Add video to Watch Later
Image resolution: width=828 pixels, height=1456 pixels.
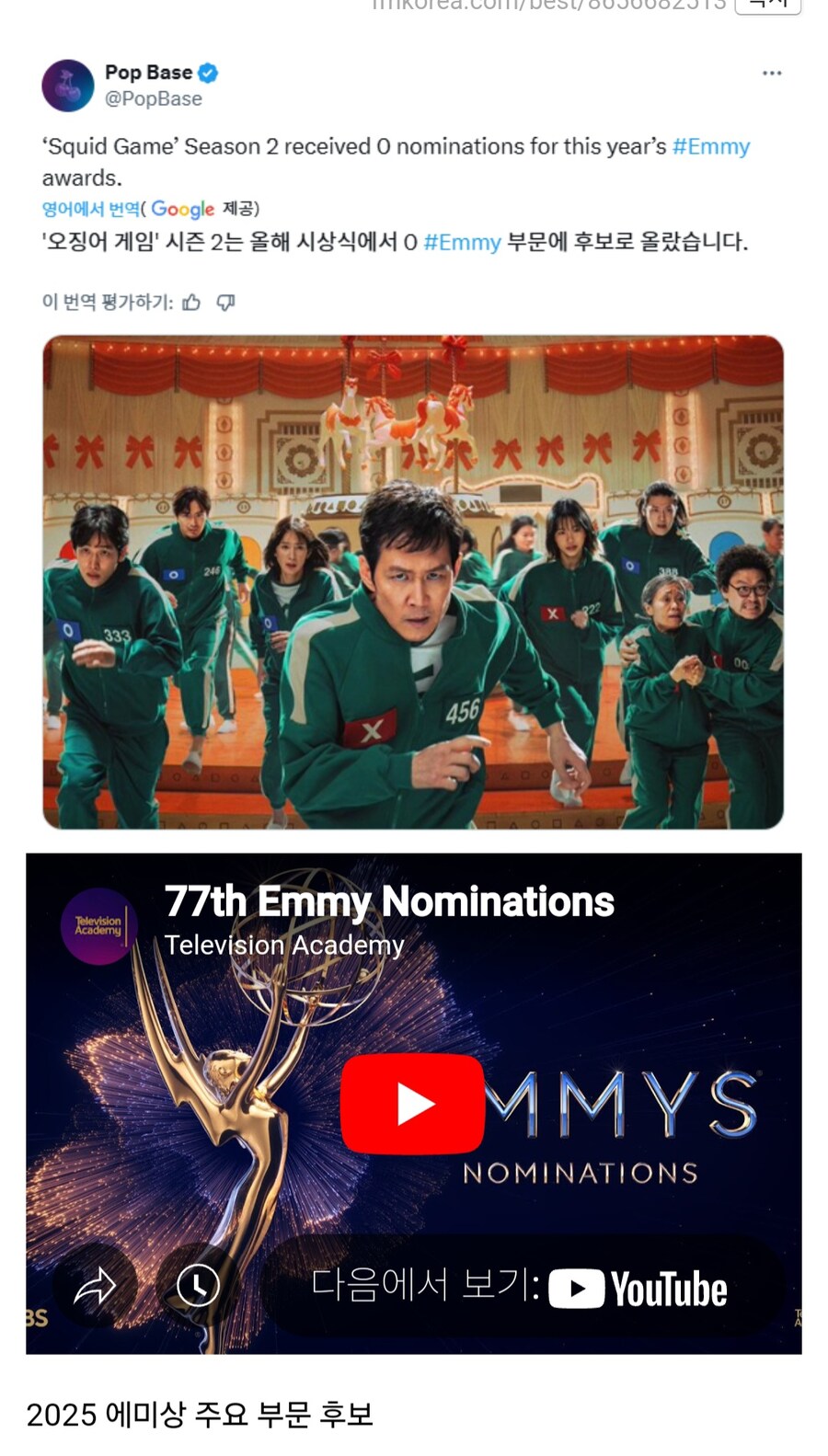click(198, 1286)
